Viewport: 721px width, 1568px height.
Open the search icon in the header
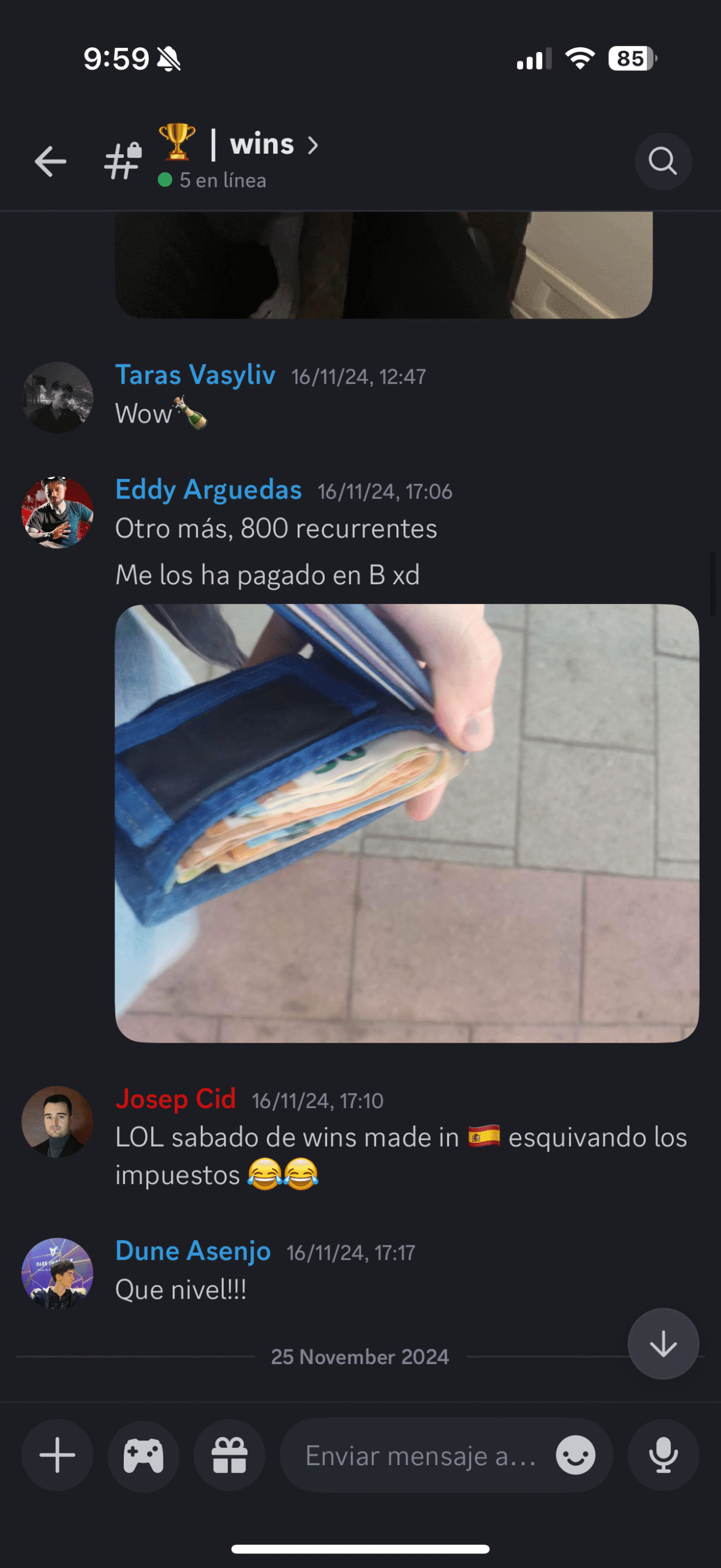click(663, 162)
